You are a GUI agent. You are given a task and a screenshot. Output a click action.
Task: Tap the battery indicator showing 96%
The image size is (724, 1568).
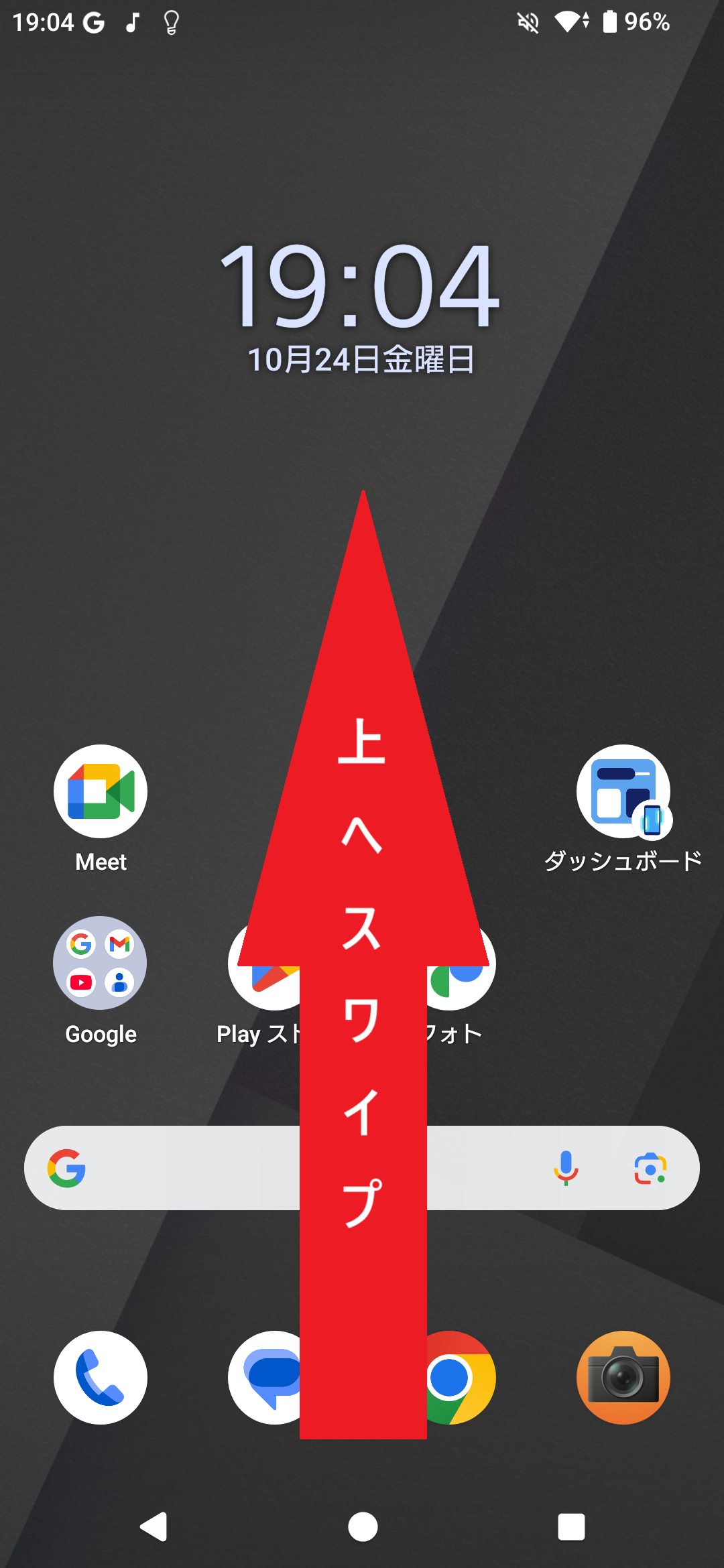pos(630,22)
